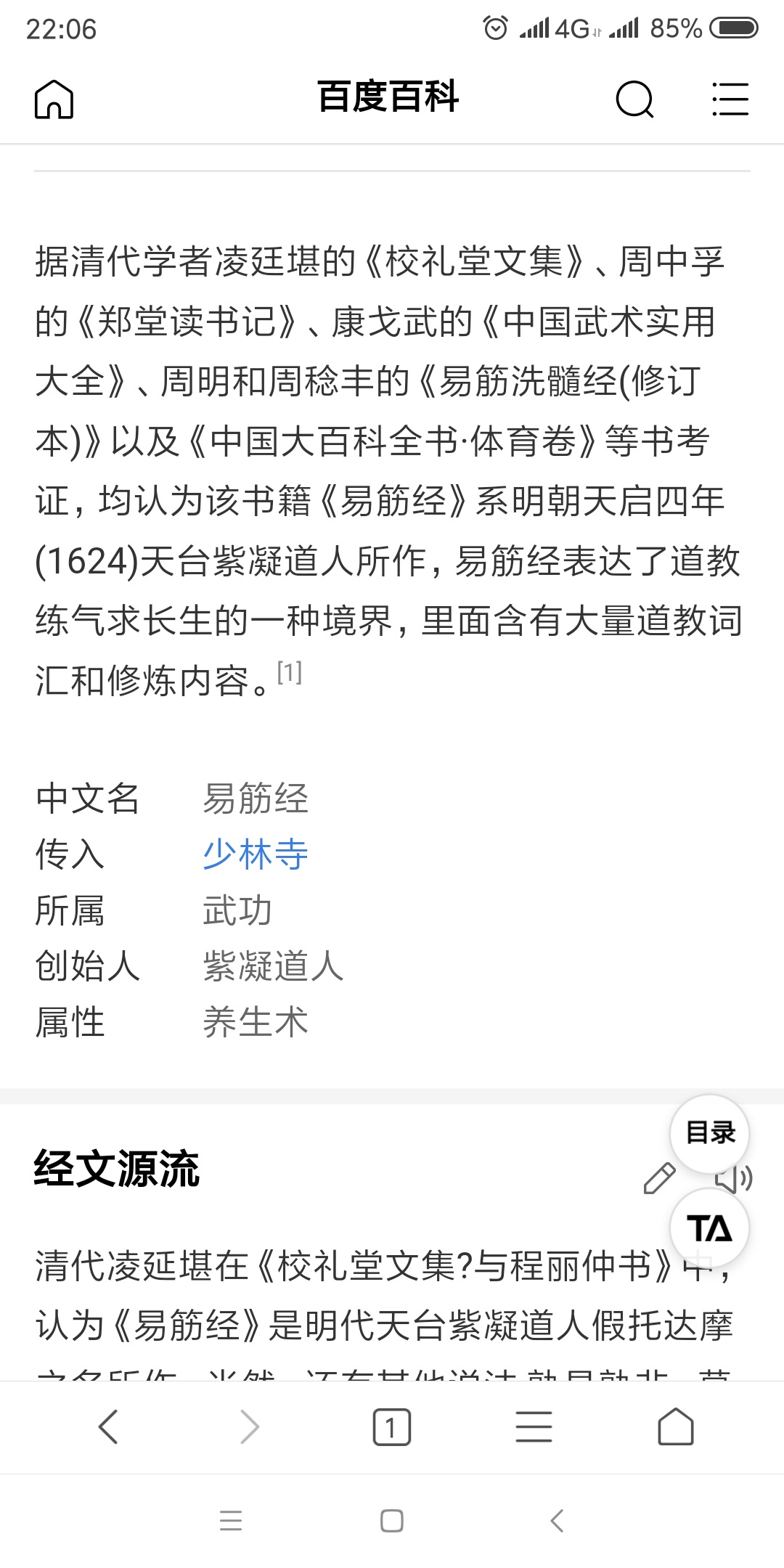Go to browser home page

point(675,1427)
